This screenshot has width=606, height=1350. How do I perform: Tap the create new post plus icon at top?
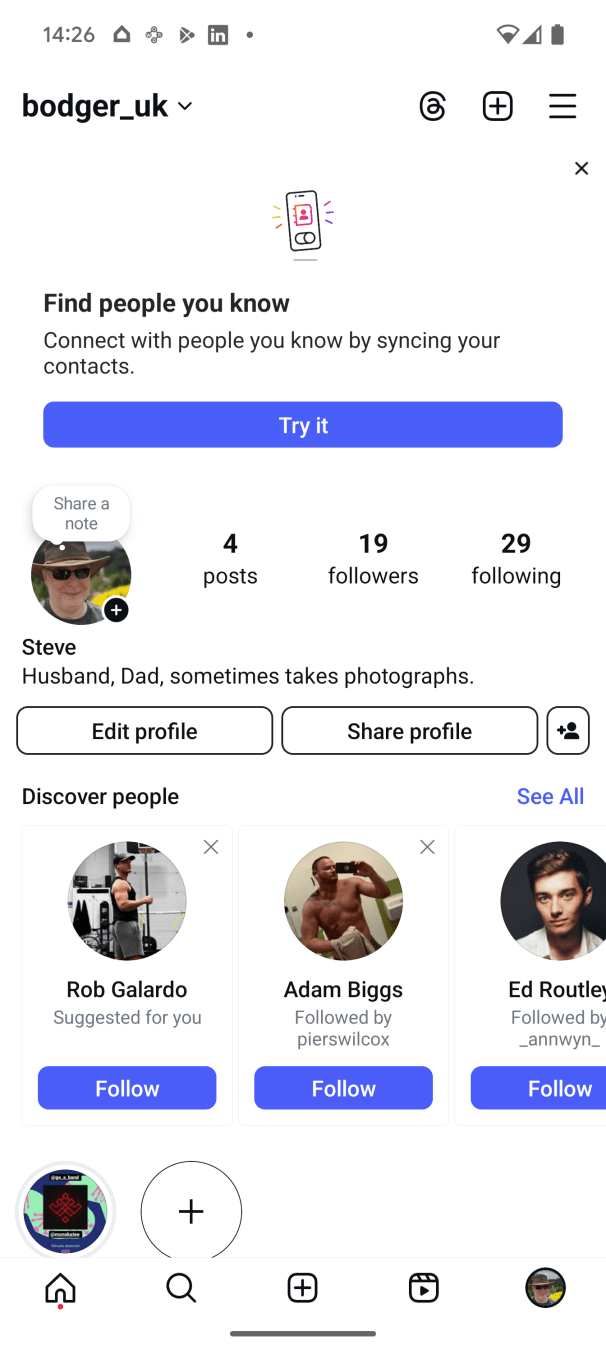(497, 106)
